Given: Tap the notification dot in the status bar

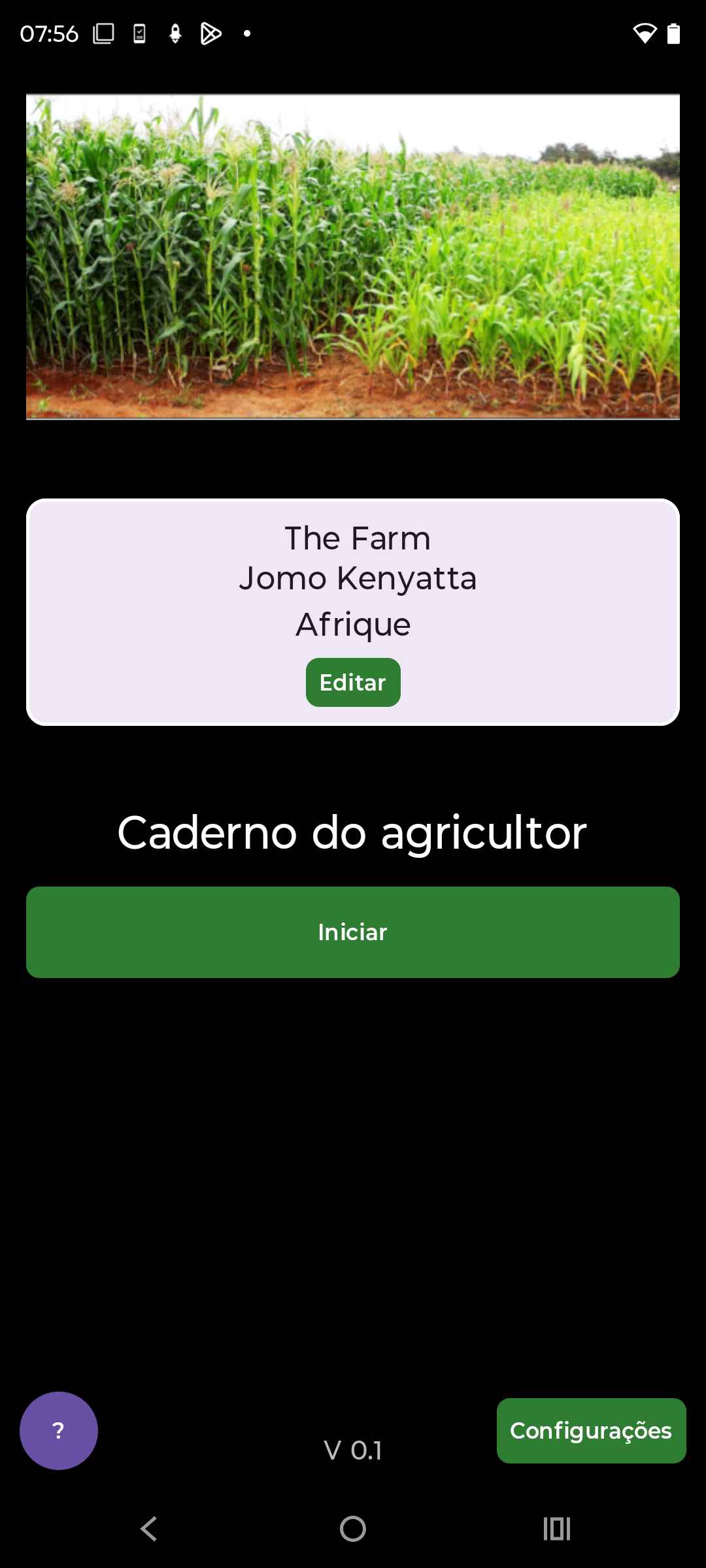Looking at the screenshot, I should [x=246, y=32].
